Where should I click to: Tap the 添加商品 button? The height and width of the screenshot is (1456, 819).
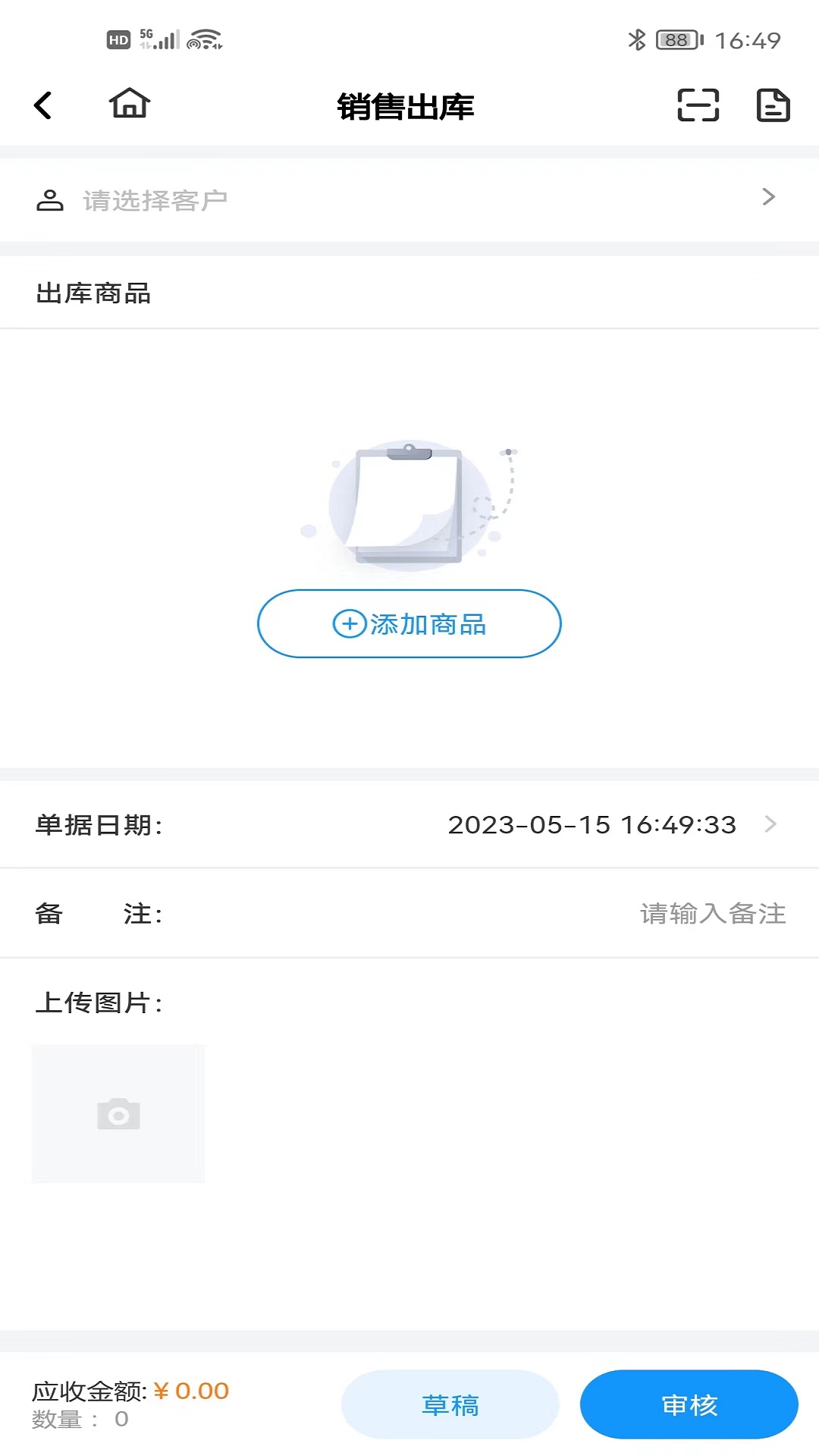(x=409, y=623)
